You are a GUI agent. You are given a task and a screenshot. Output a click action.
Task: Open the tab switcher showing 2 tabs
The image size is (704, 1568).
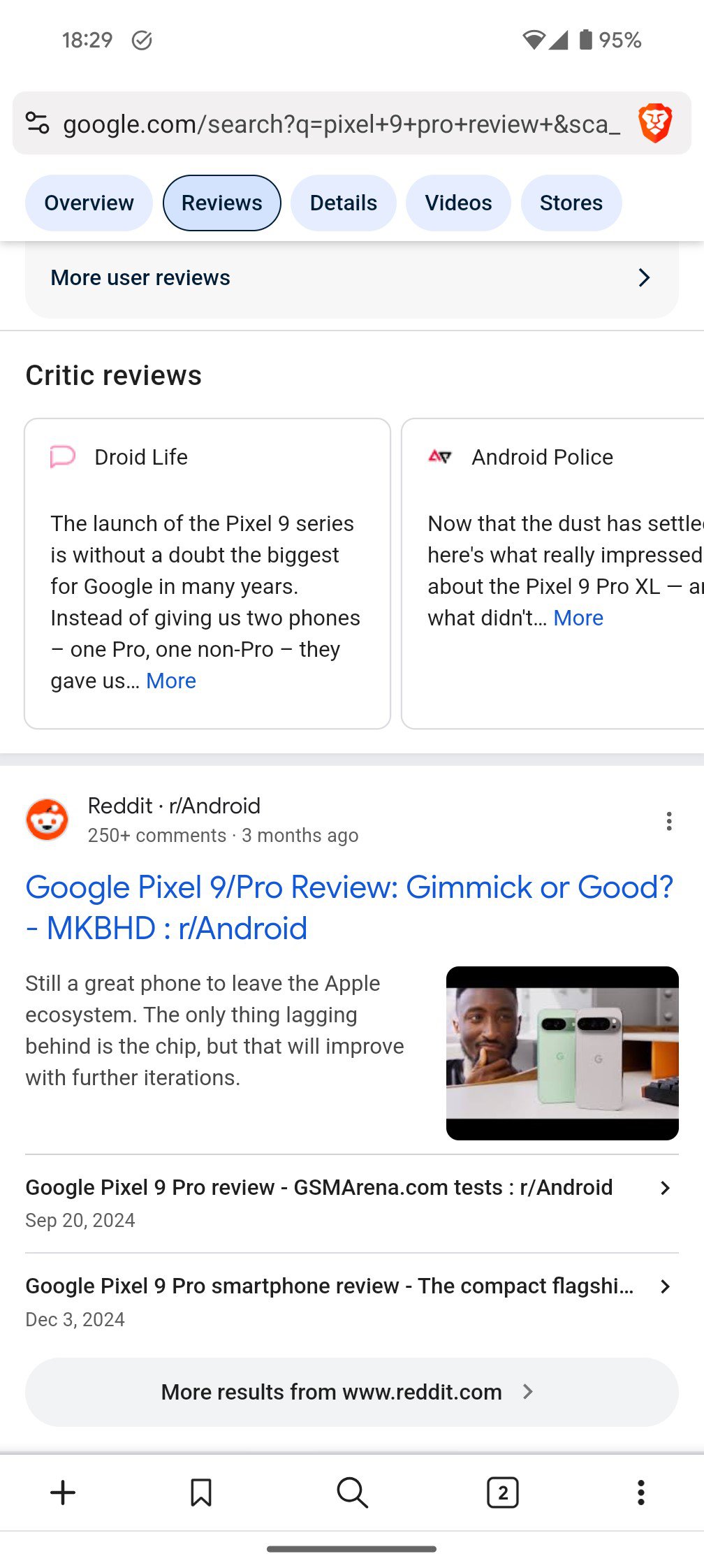point(502,1493)
